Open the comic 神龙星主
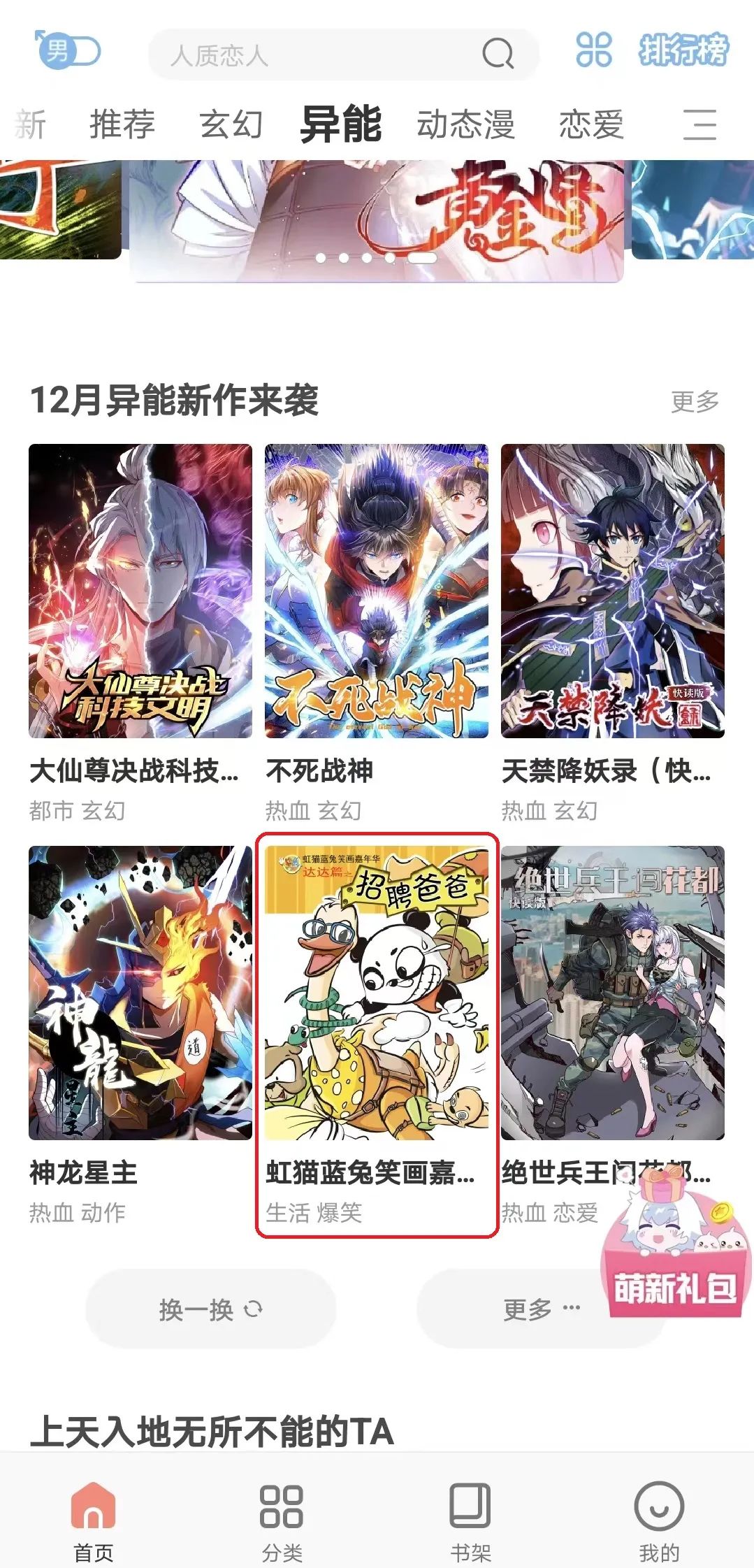This screenshot has height=1568, width=754. [x=140, y=1035]
